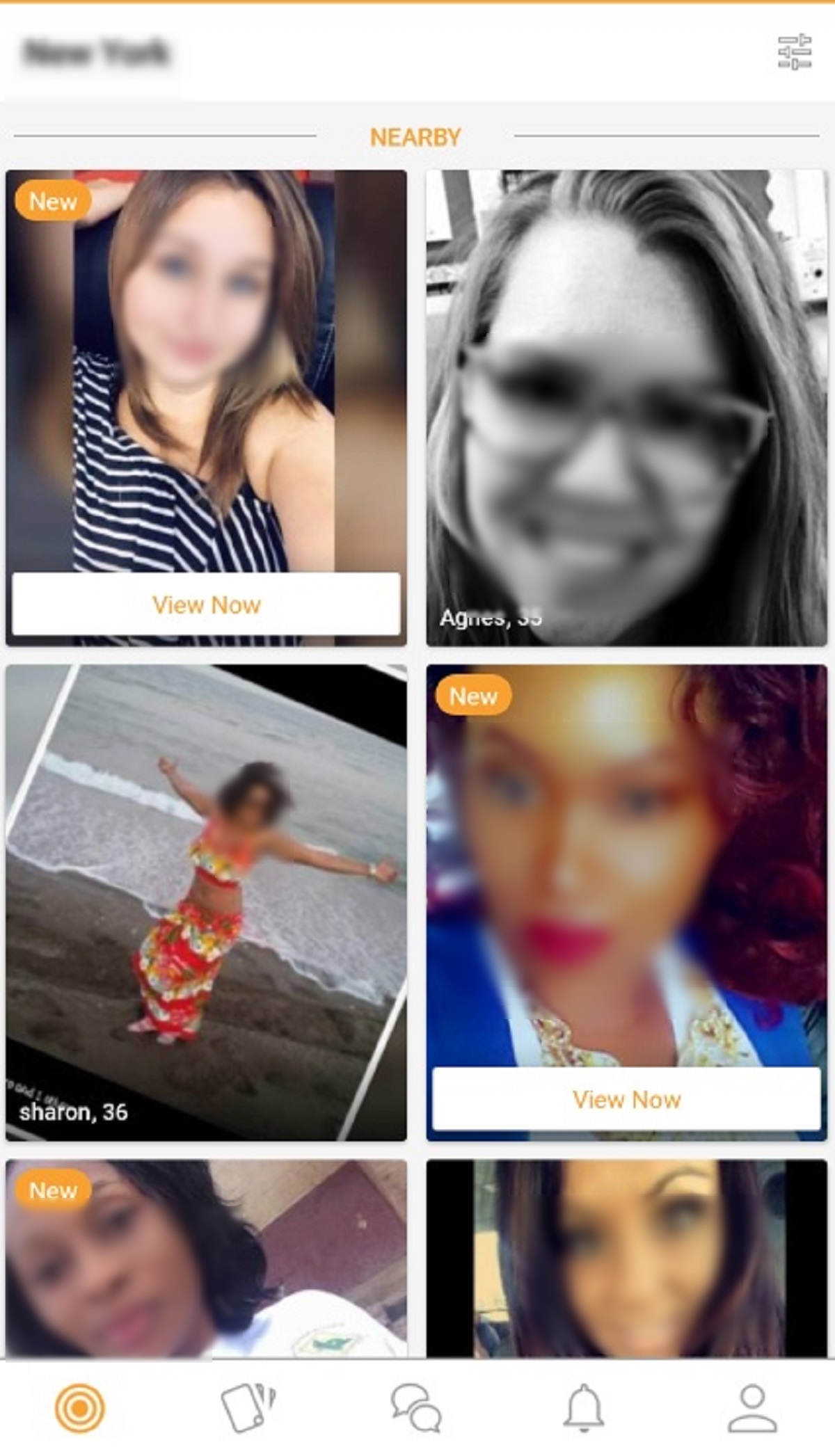Image resolution: width=835 pixels, height=1456 pixels.
Task: Switch to the nearby radar tab
Action: click(80, 1408)
